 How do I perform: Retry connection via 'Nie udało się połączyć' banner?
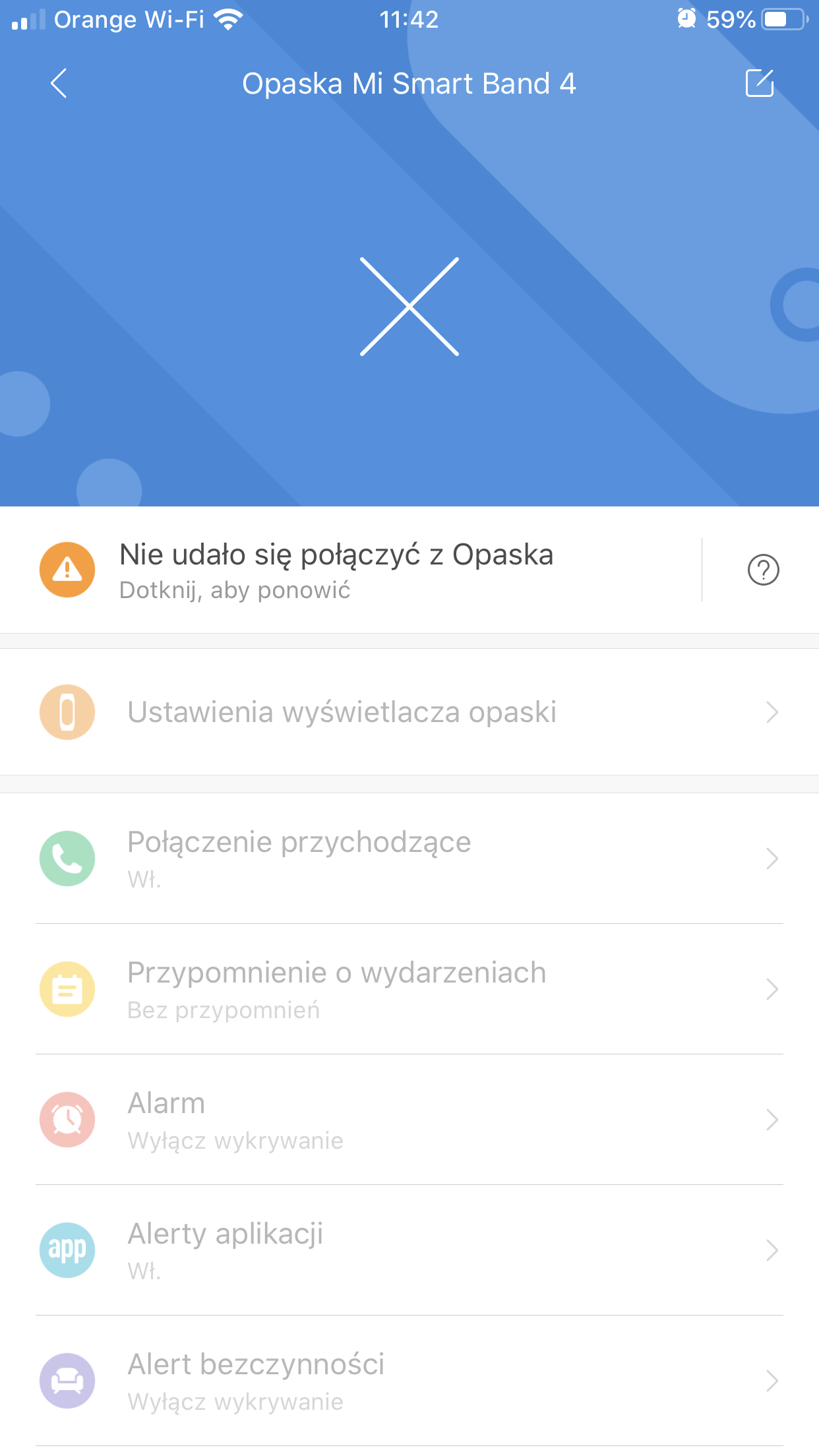[336, 570]
